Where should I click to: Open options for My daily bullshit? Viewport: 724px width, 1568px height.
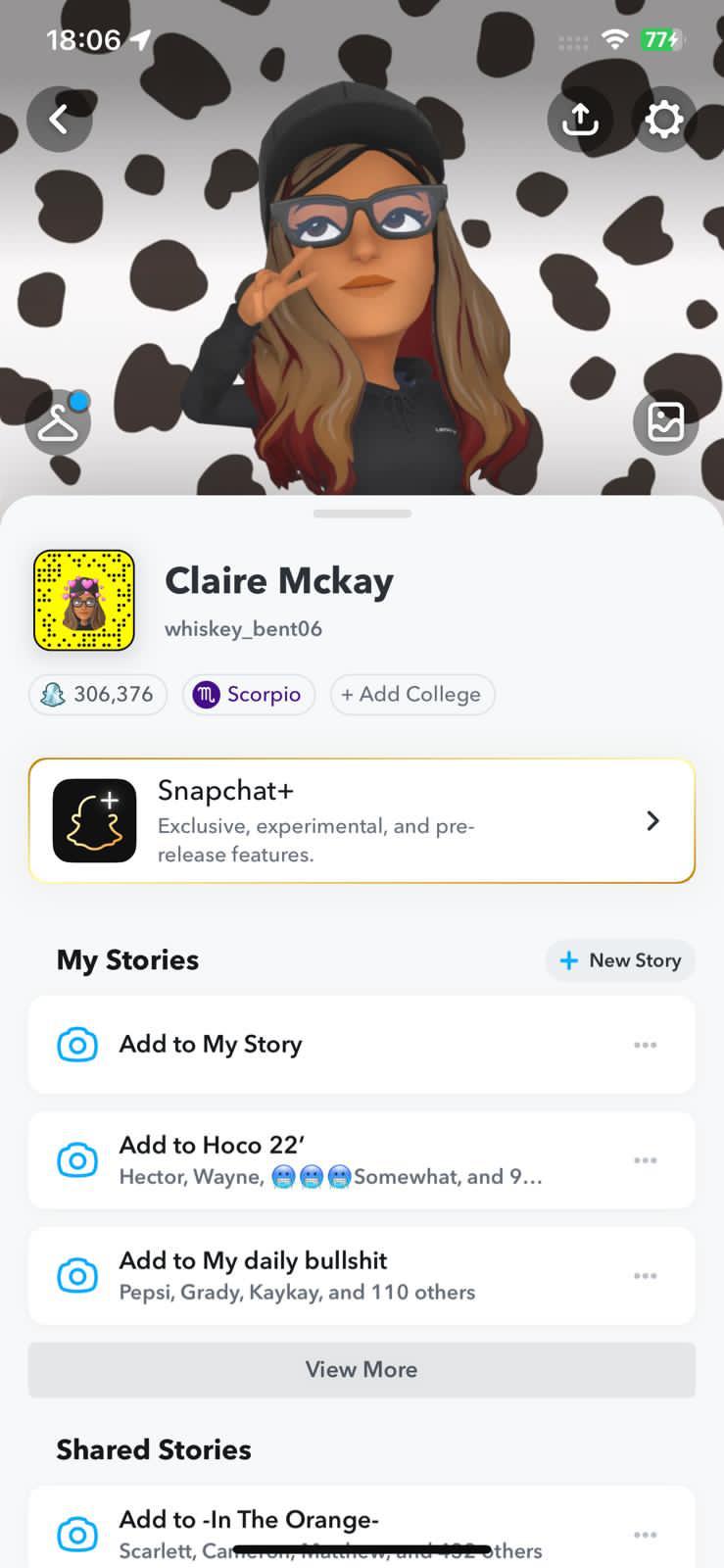pyautogui.click(x=645, y=1276)
